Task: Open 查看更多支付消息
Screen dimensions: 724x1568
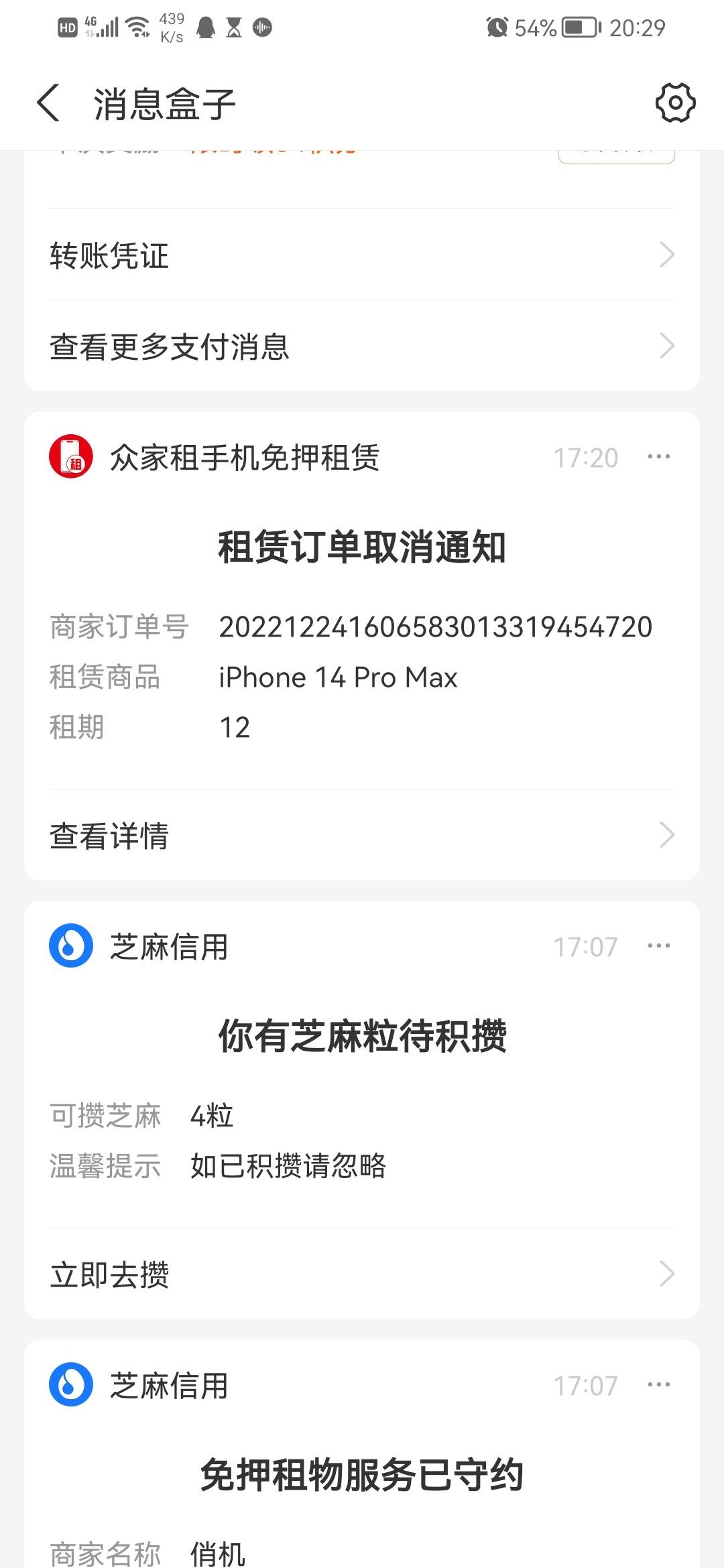Action: coord(362,346)
